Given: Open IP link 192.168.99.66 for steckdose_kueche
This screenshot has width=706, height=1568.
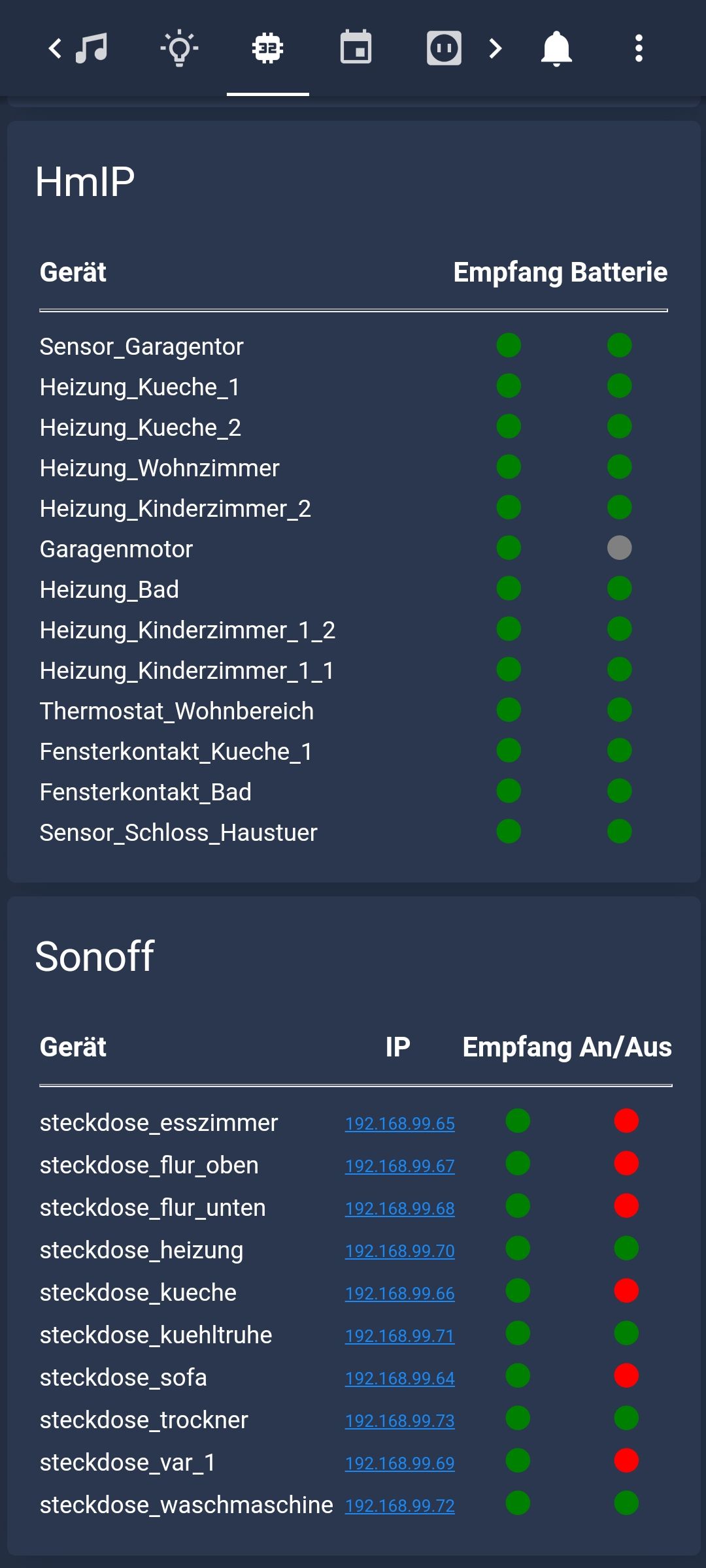Looking at the screenshot, I should [x=399, y=1294].
